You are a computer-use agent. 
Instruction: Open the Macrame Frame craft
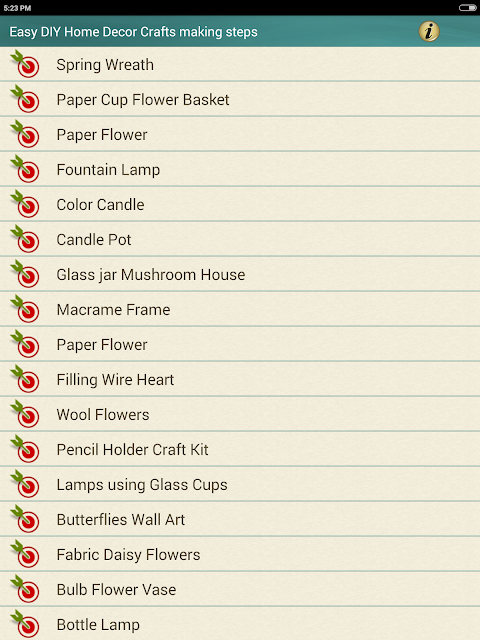point(240,309)
